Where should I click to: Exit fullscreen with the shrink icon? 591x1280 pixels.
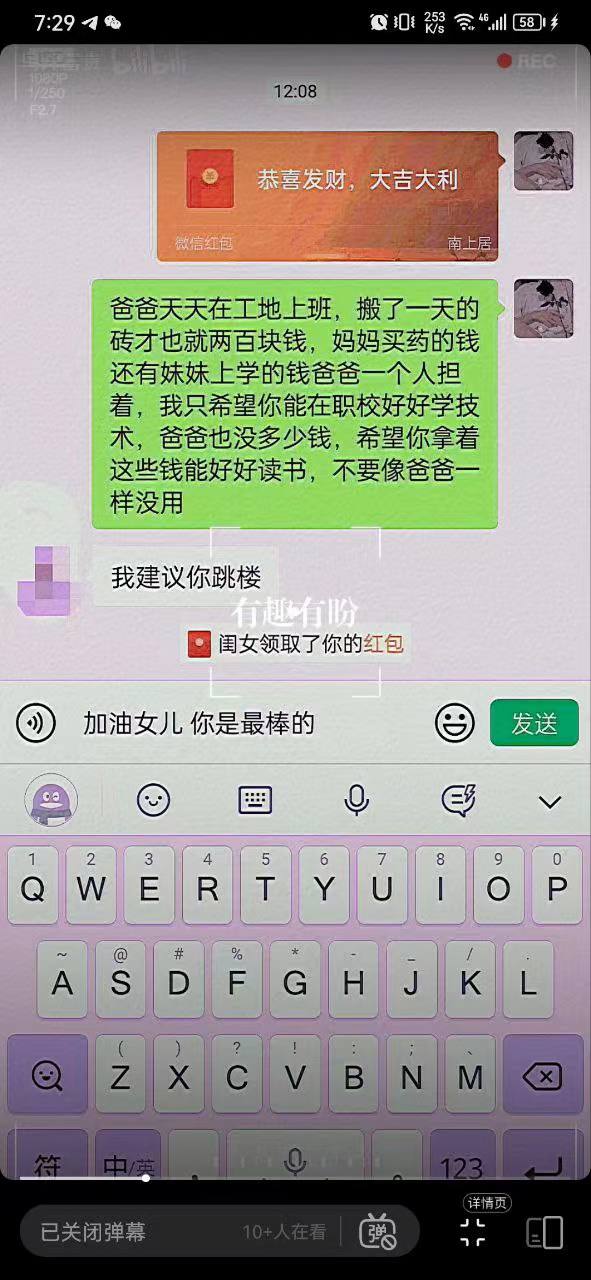click(x=473, y=1233)
